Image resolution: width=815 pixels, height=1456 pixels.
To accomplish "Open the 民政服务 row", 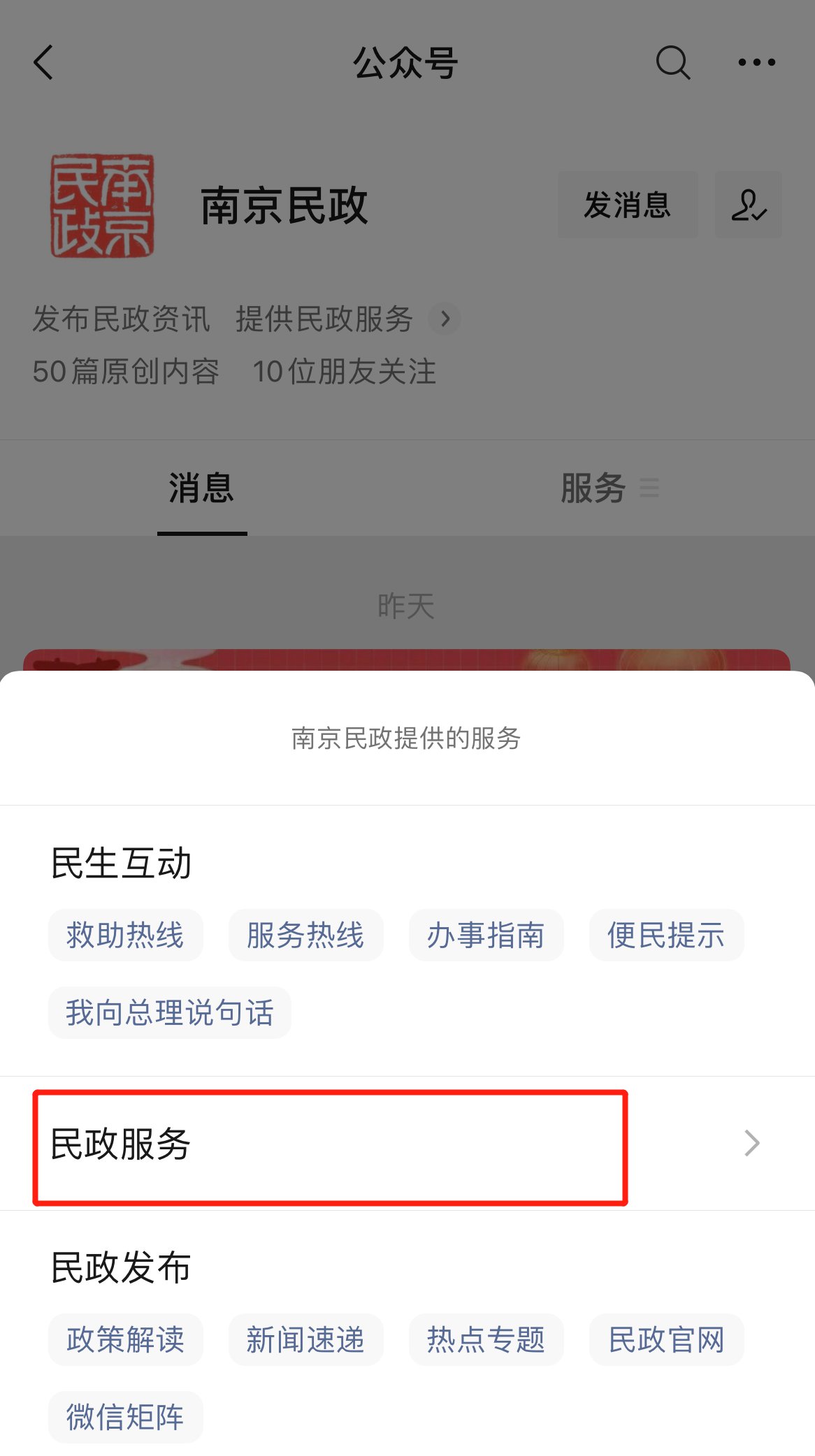I will (x=405, y=1144).
